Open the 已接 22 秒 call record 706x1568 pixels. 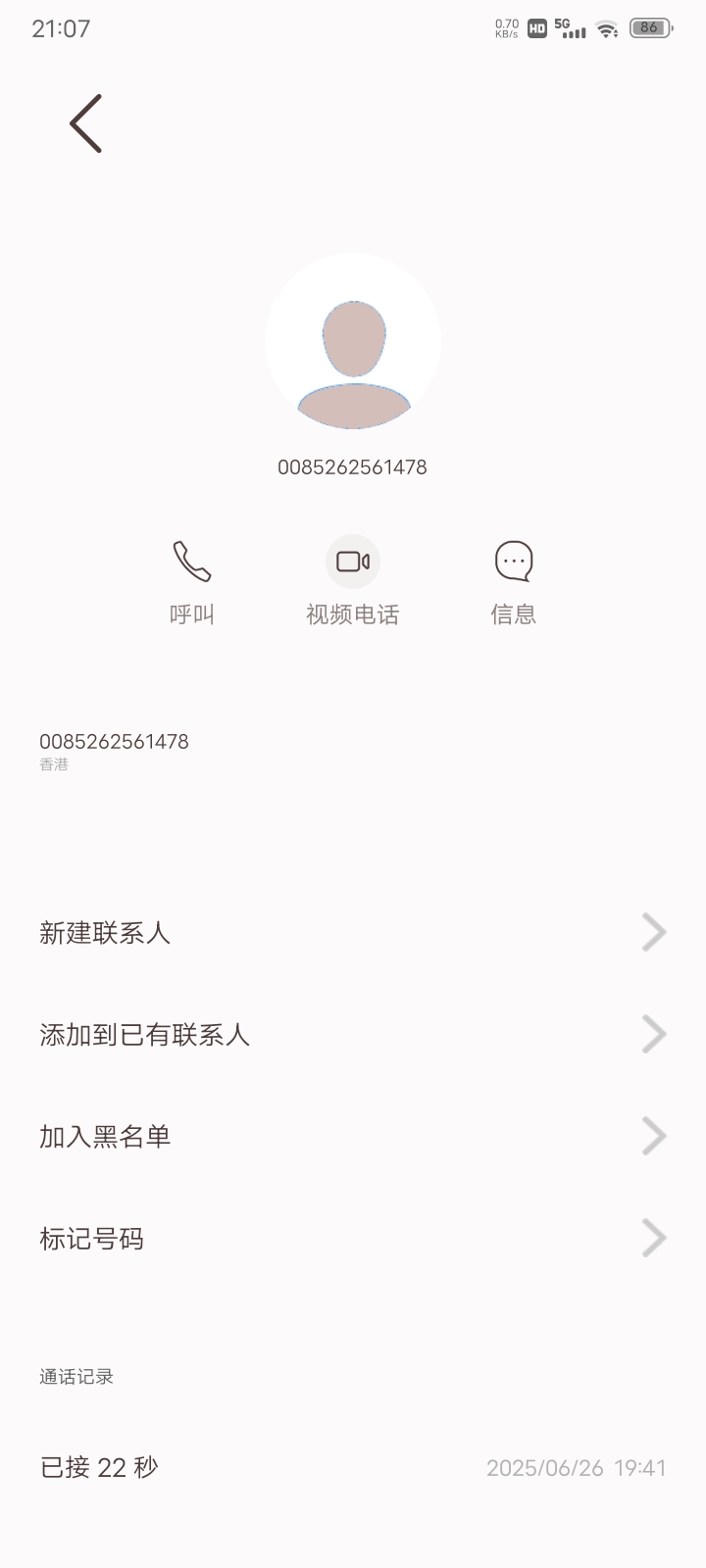tap(353, 1467)
